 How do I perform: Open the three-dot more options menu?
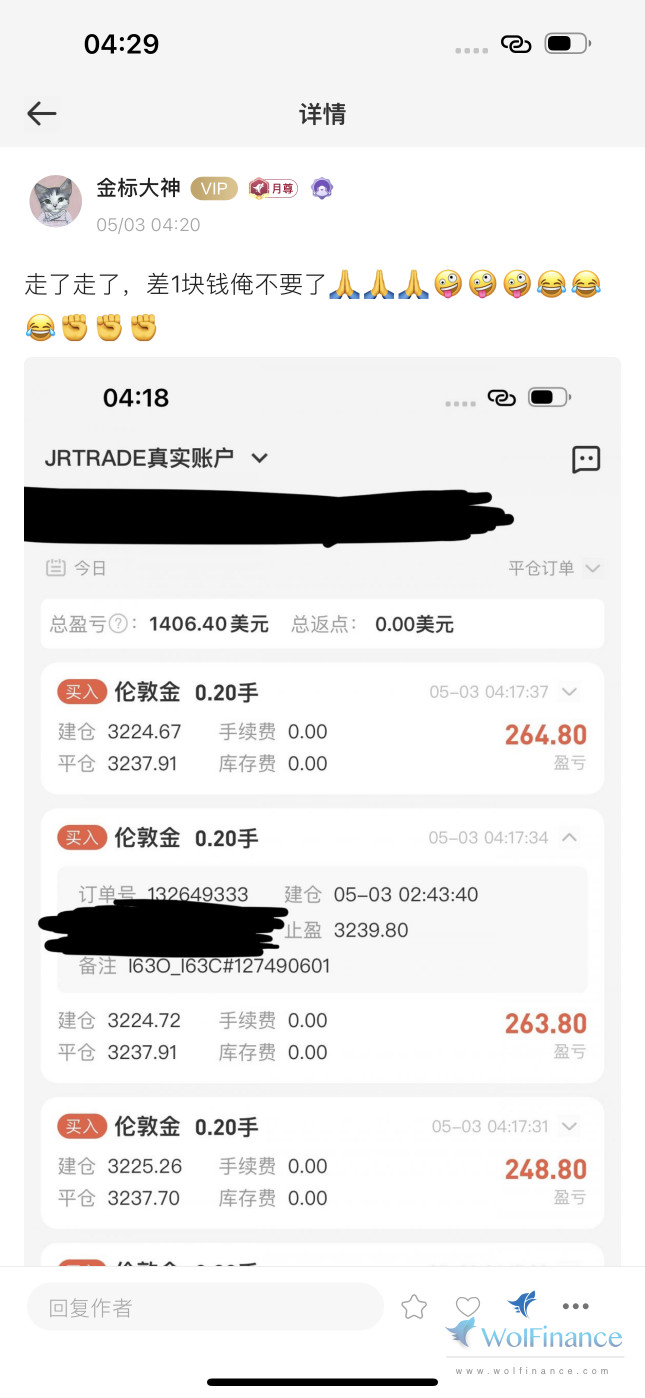pos(576,1306)
